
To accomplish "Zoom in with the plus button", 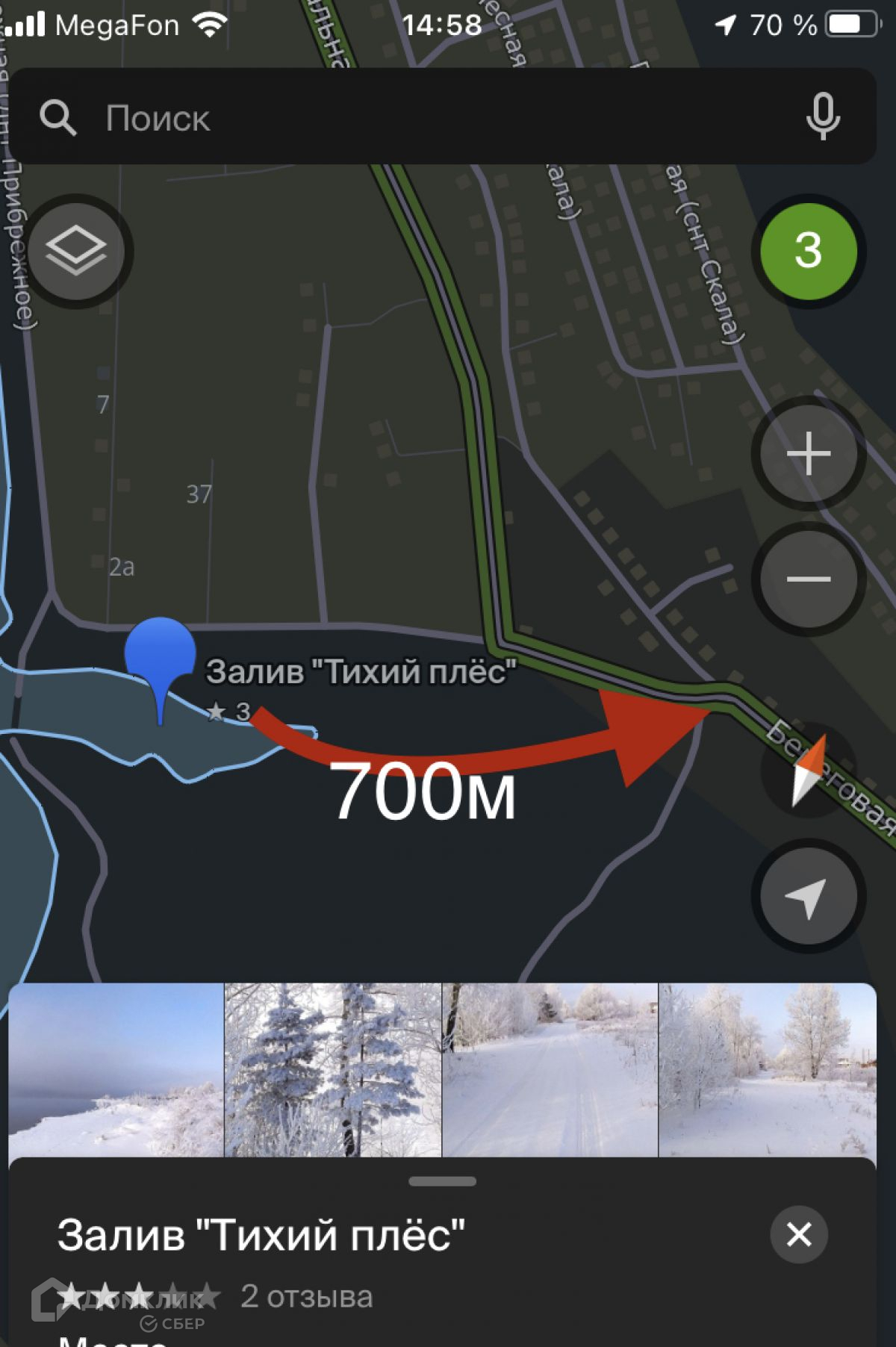I will 808,453.
